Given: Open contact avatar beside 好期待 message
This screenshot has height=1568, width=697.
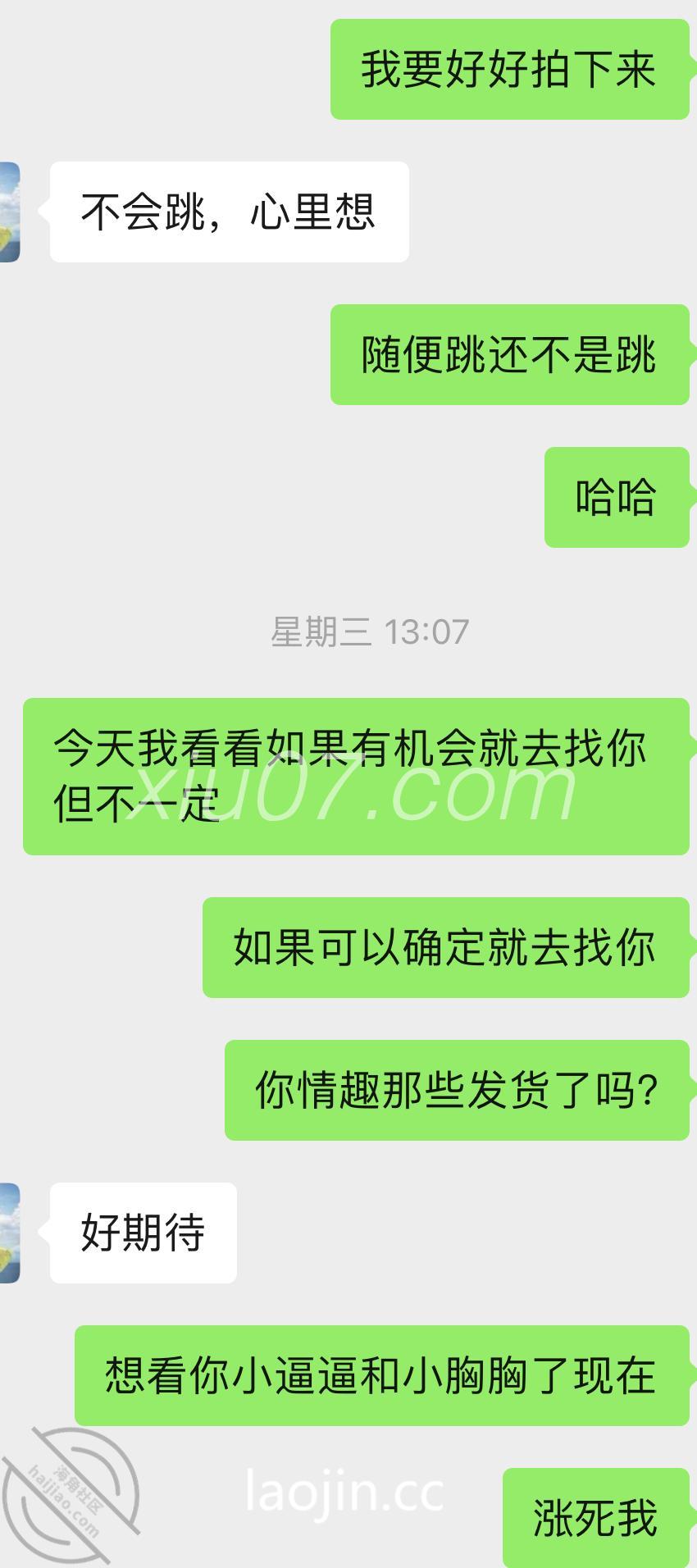Looking at the screenshot, I should pos(9,1233).
